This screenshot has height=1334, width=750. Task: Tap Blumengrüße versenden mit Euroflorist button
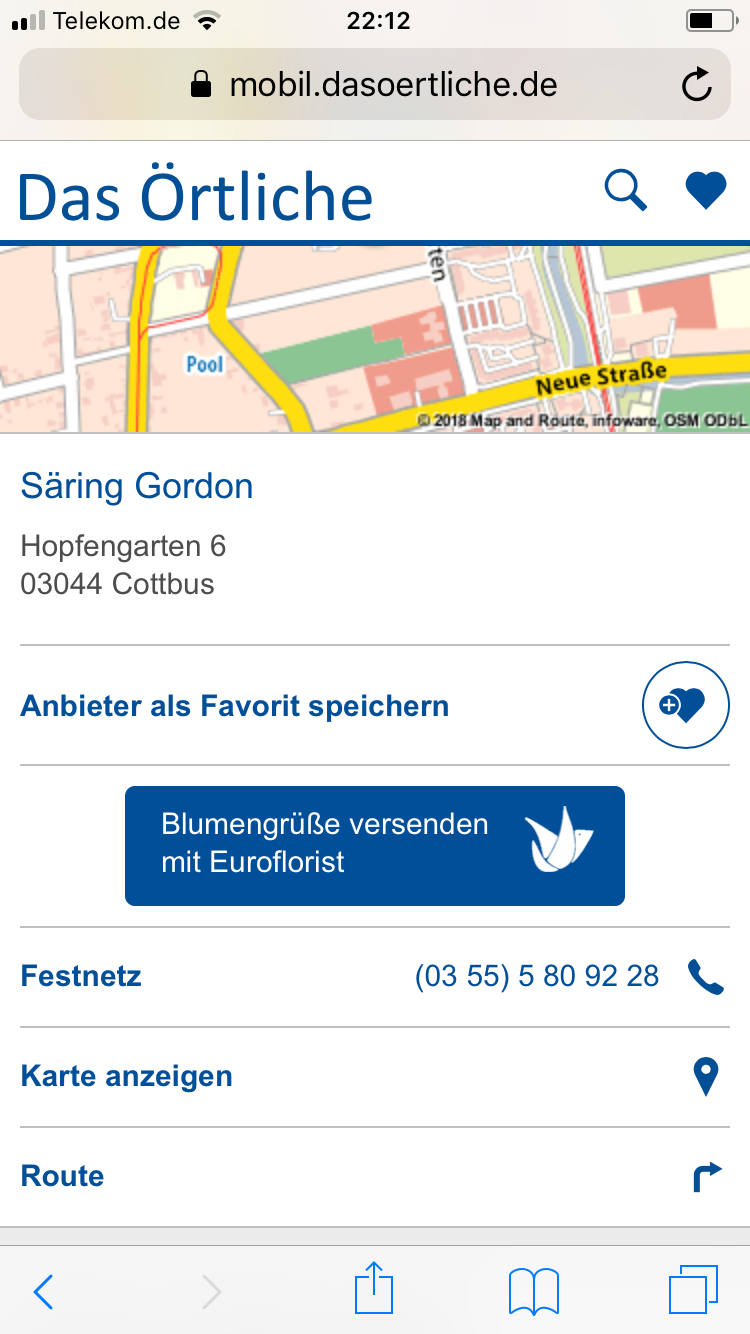pos(375,846)
